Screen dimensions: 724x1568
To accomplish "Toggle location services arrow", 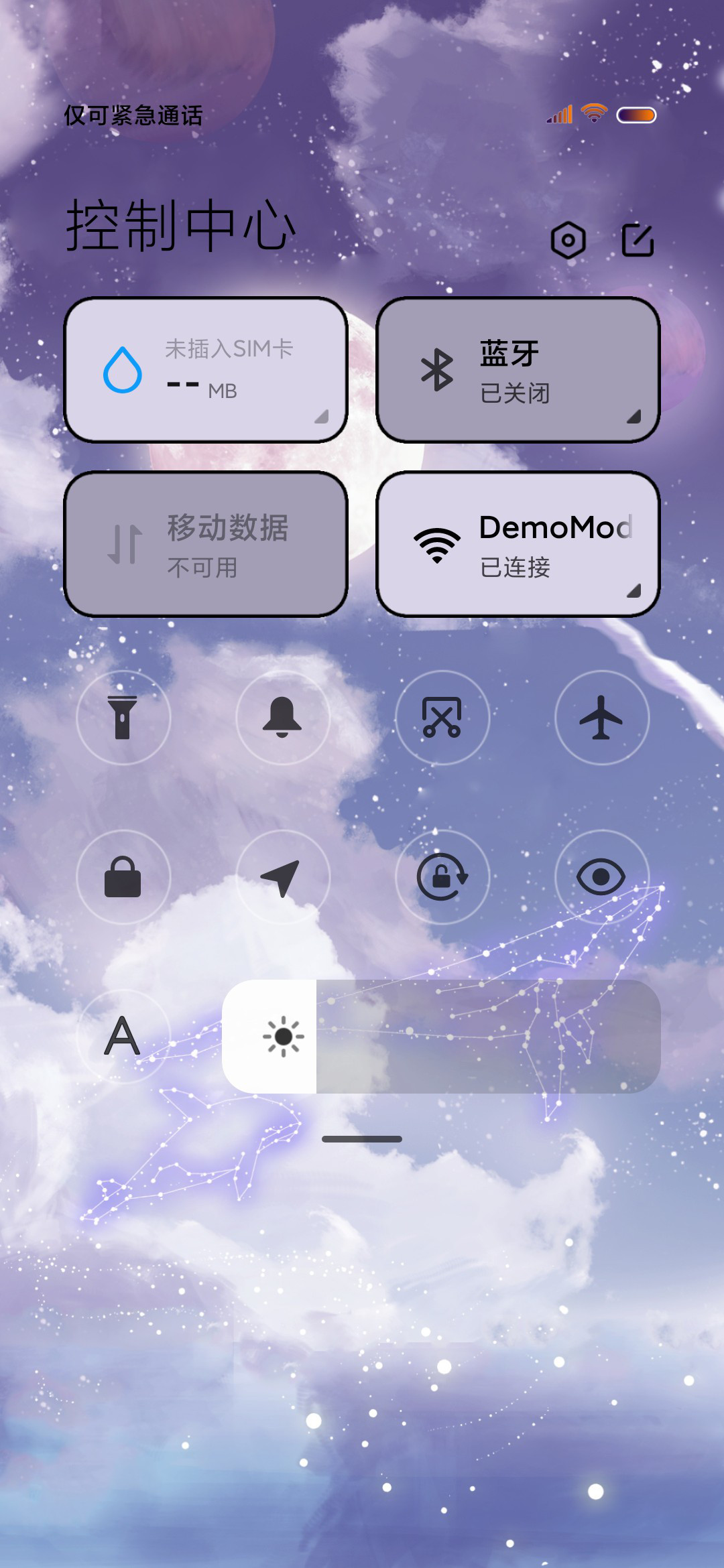I will (x=282, y=877).
